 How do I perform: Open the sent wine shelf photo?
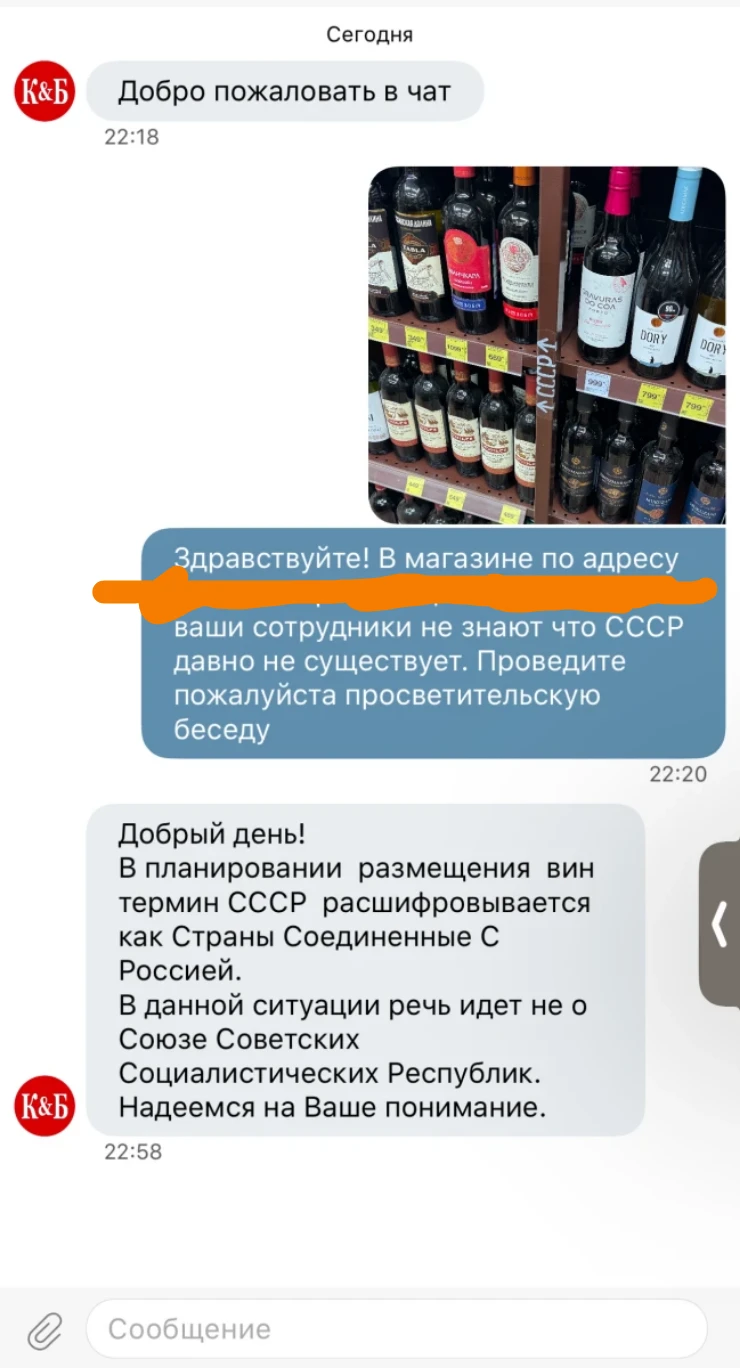click(546, 345)
